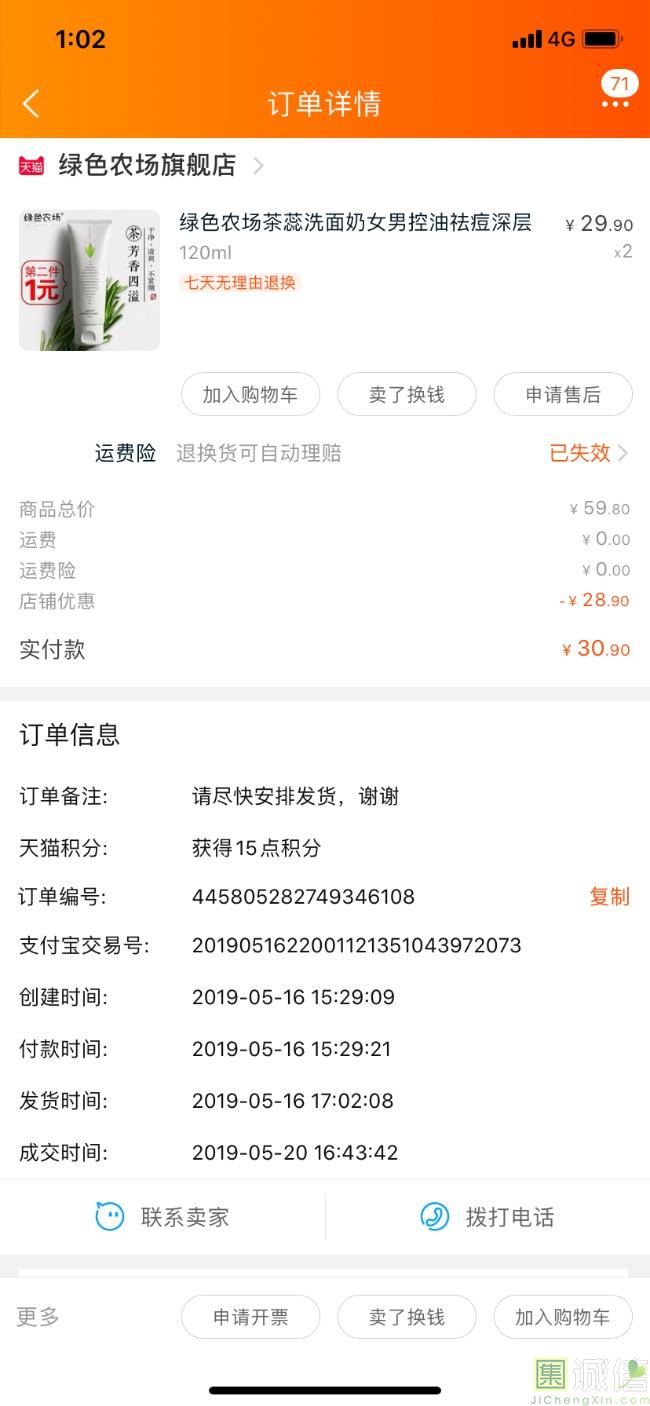650x1406 pixels.
Task: Contact the seller via 联系卖家
Action: click(x=163, y=1217)
